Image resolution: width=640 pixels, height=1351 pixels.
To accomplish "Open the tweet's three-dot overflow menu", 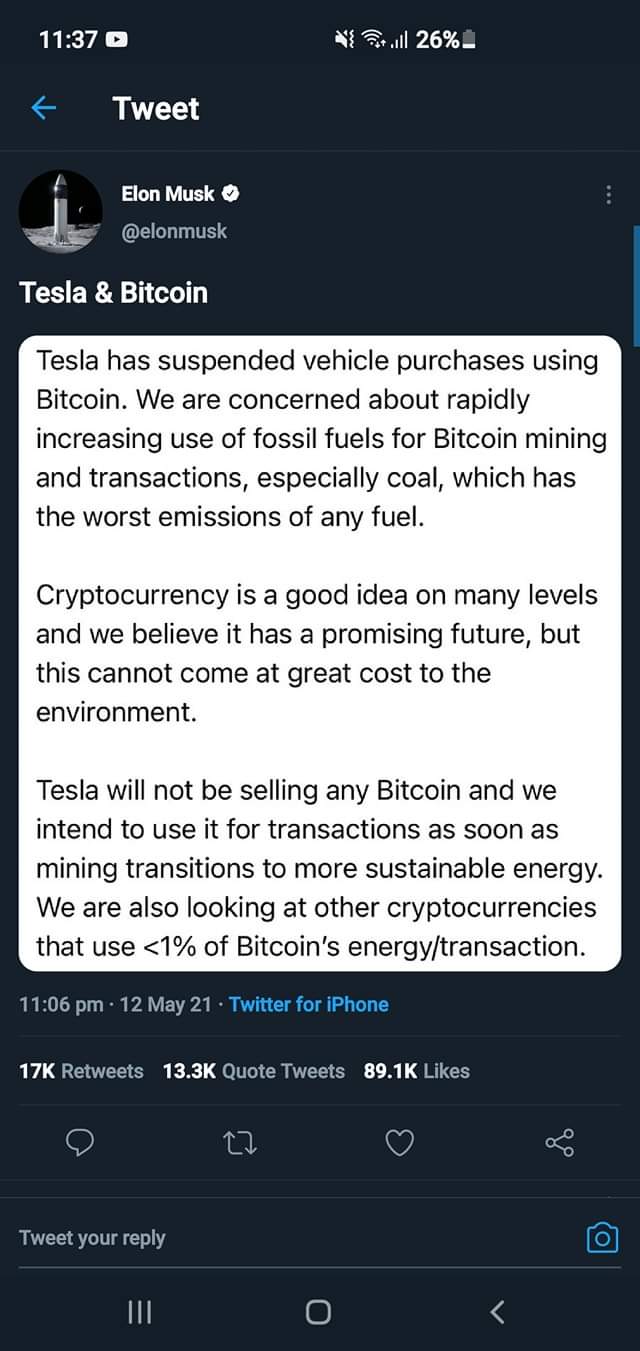I will coord(609,195).
